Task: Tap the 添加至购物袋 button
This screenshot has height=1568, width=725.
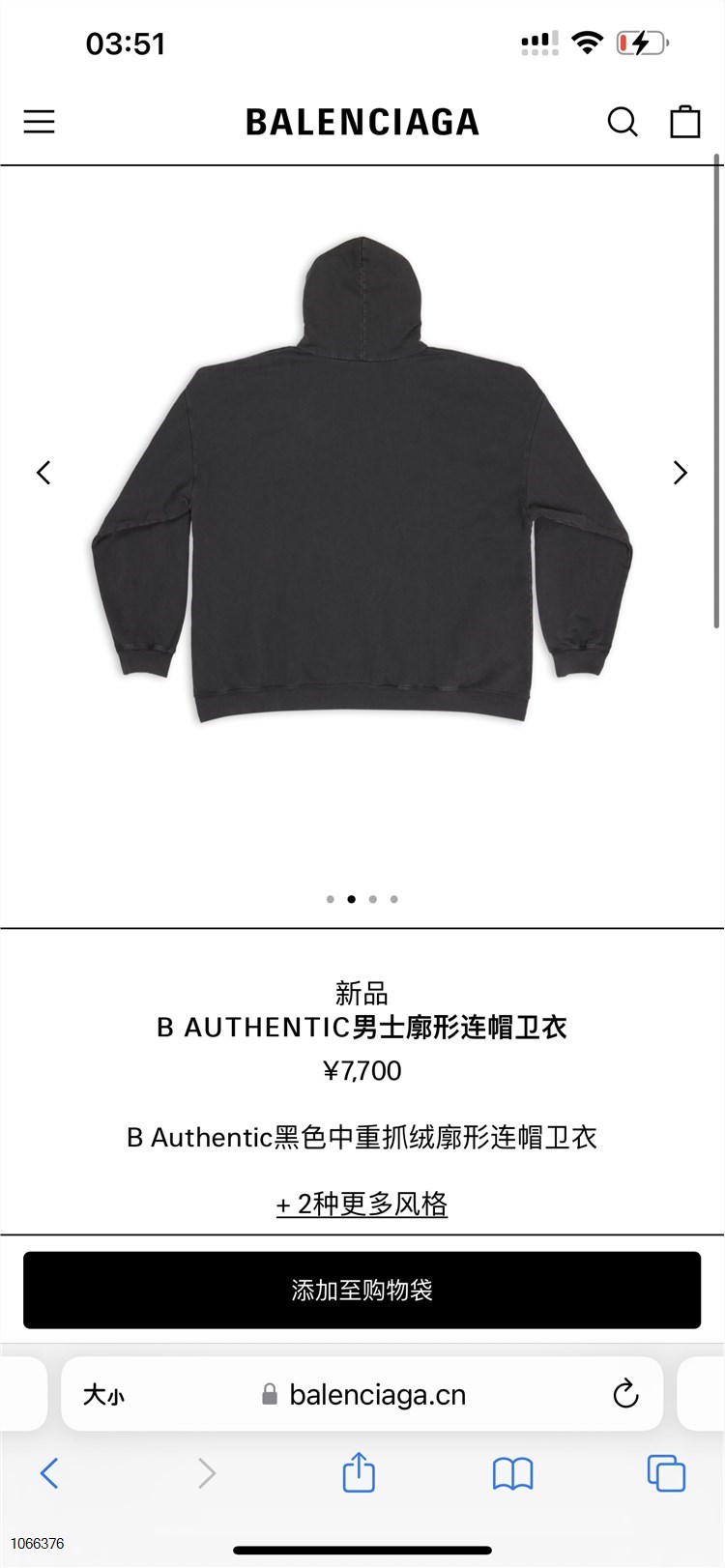Action: point(362,1290)
